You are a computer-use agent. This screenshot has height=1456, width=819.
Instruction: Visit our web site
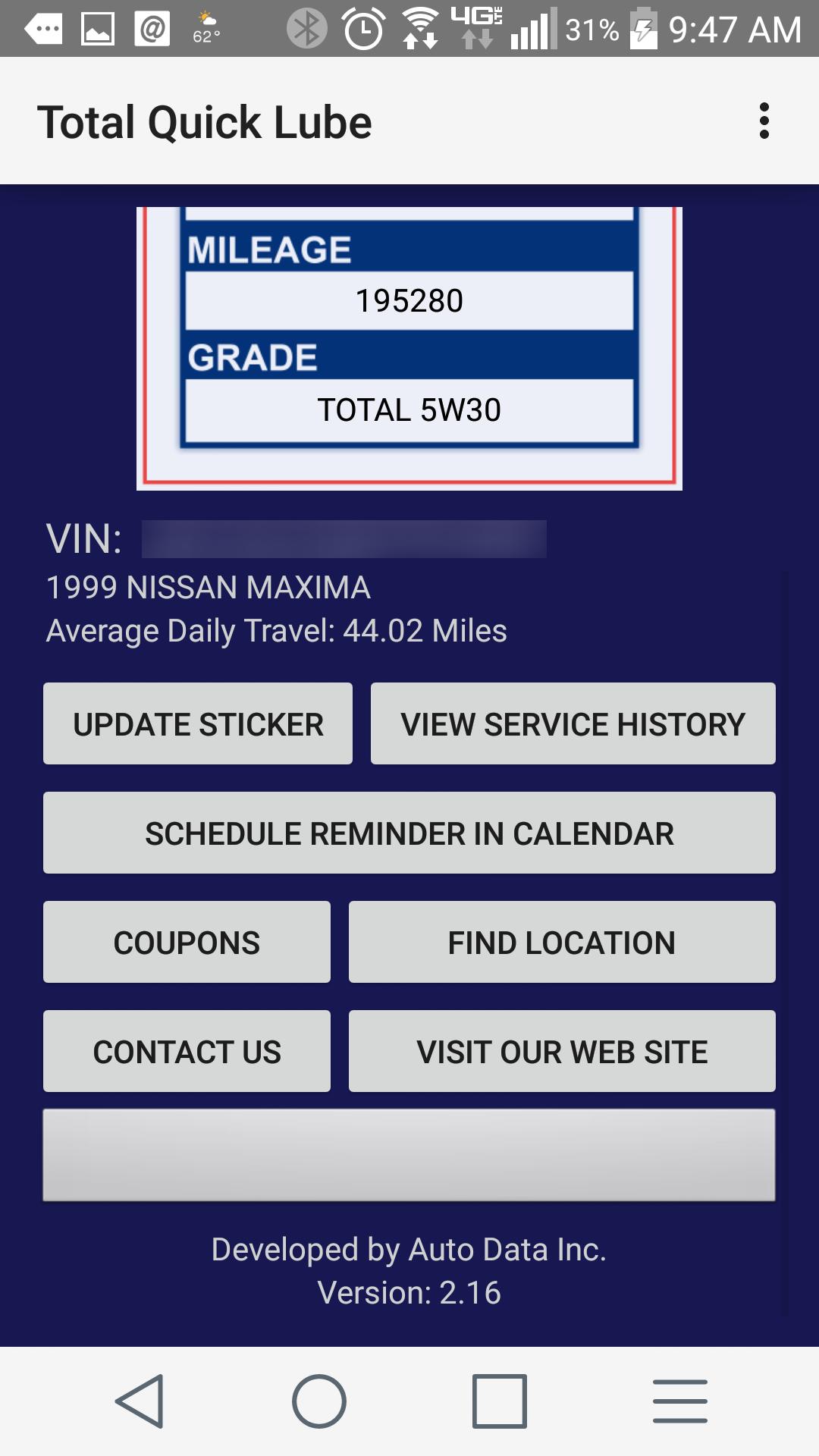point(562,1051)
